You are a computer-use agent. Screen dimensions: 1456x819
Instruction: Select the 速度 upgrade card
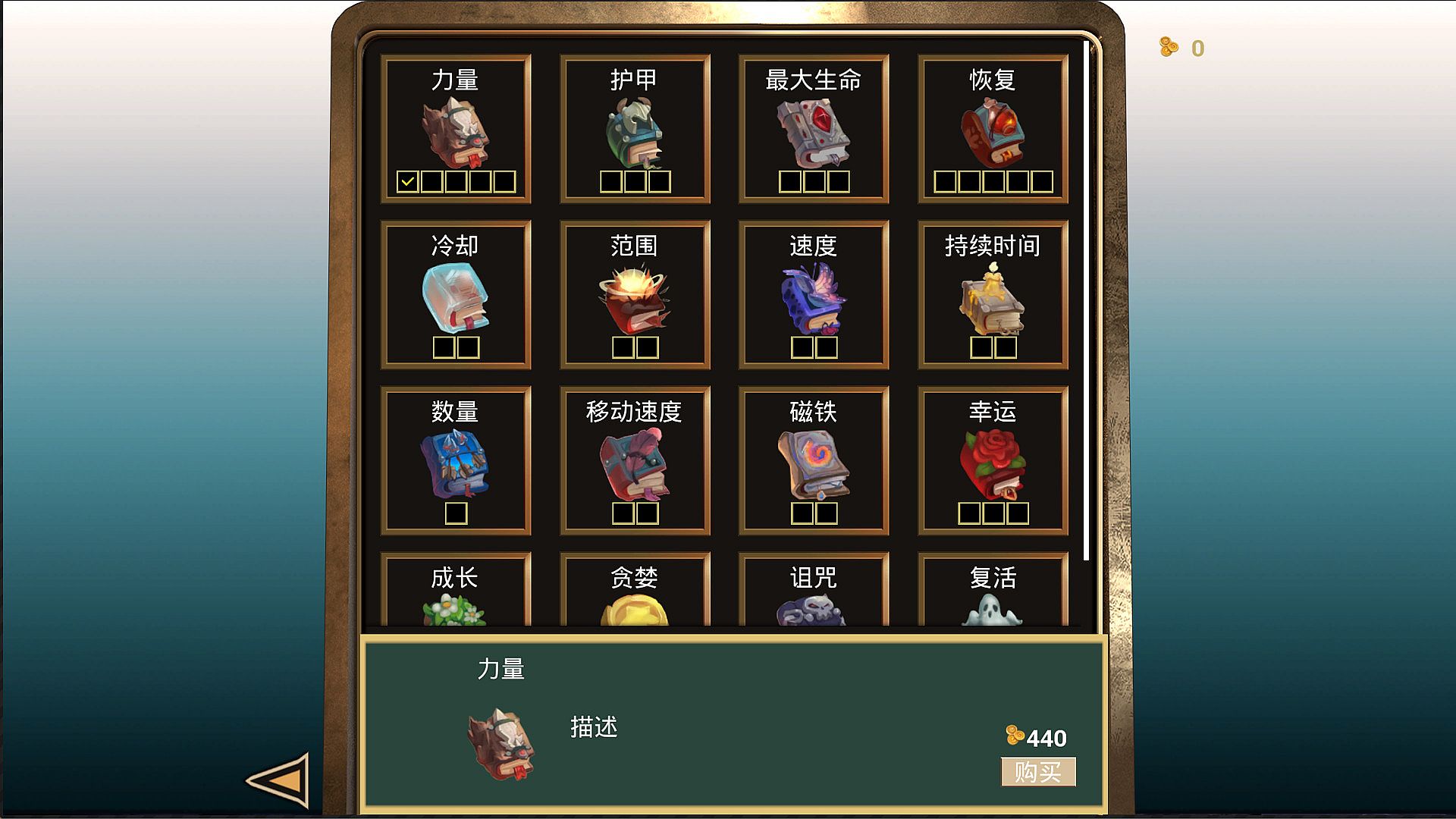(x=814, y=295)
